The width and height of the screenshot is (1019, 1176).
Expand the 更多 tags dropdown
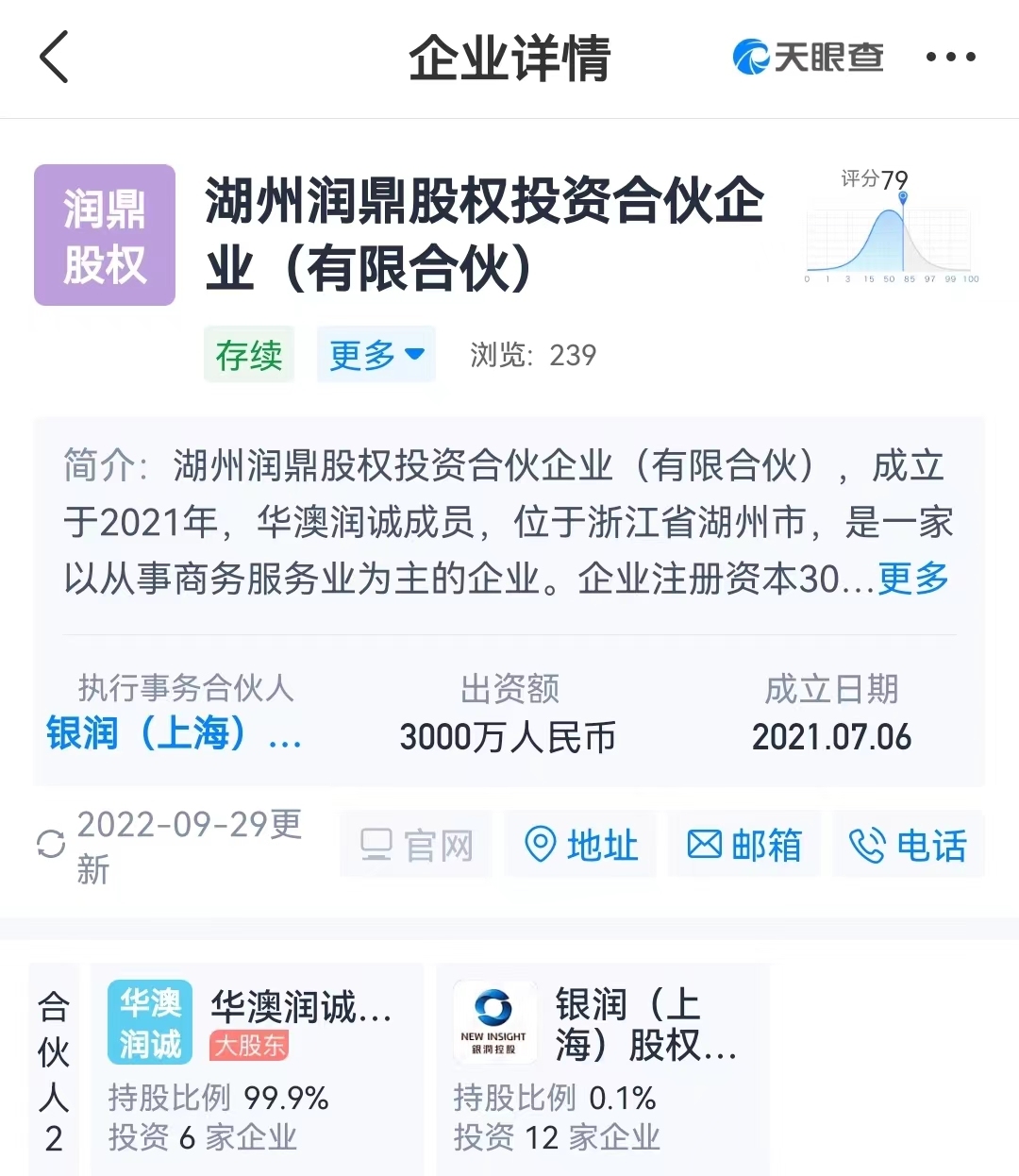376,355
